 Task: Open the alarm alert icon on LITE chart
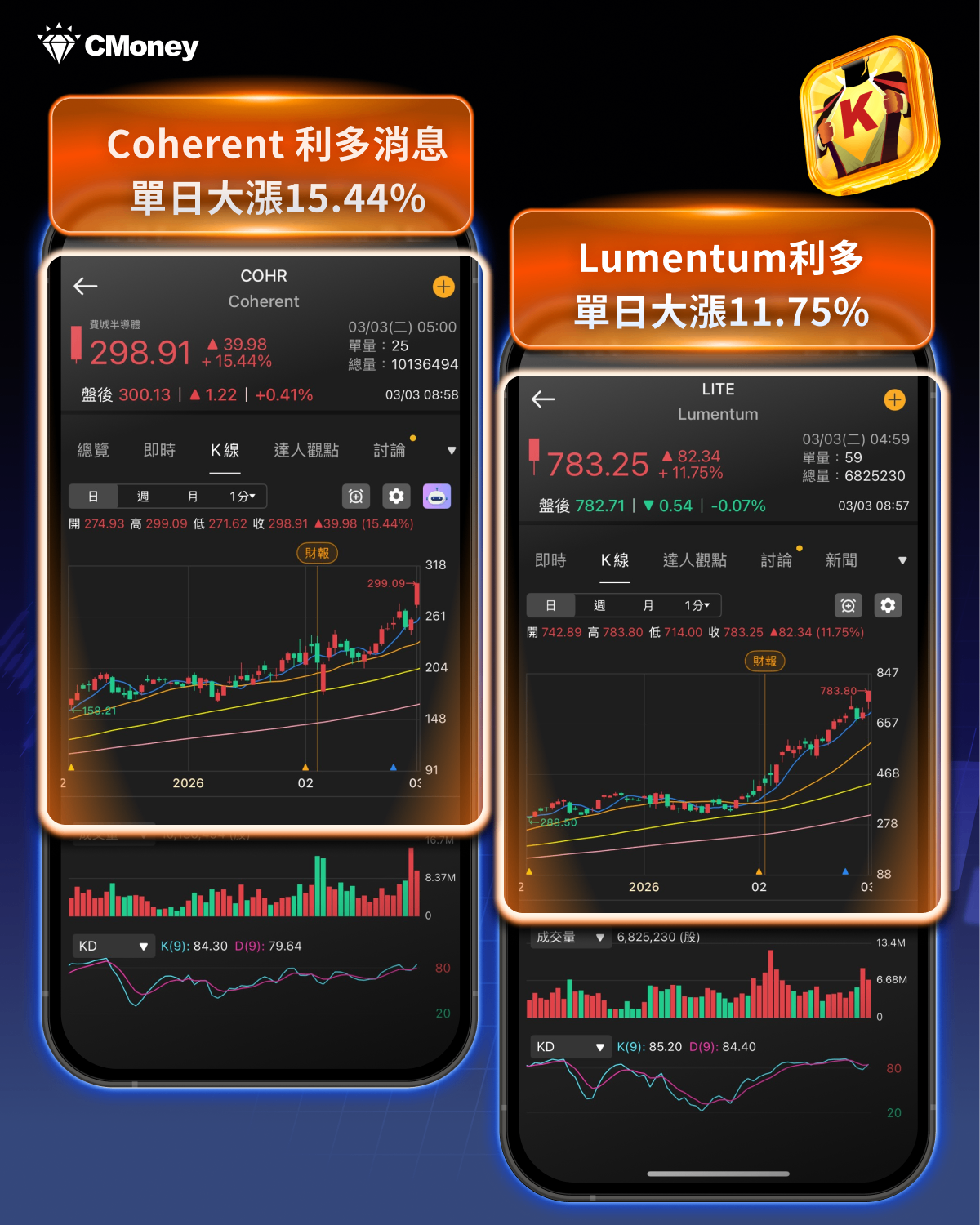pyautogui.click(x=849, y=605)
